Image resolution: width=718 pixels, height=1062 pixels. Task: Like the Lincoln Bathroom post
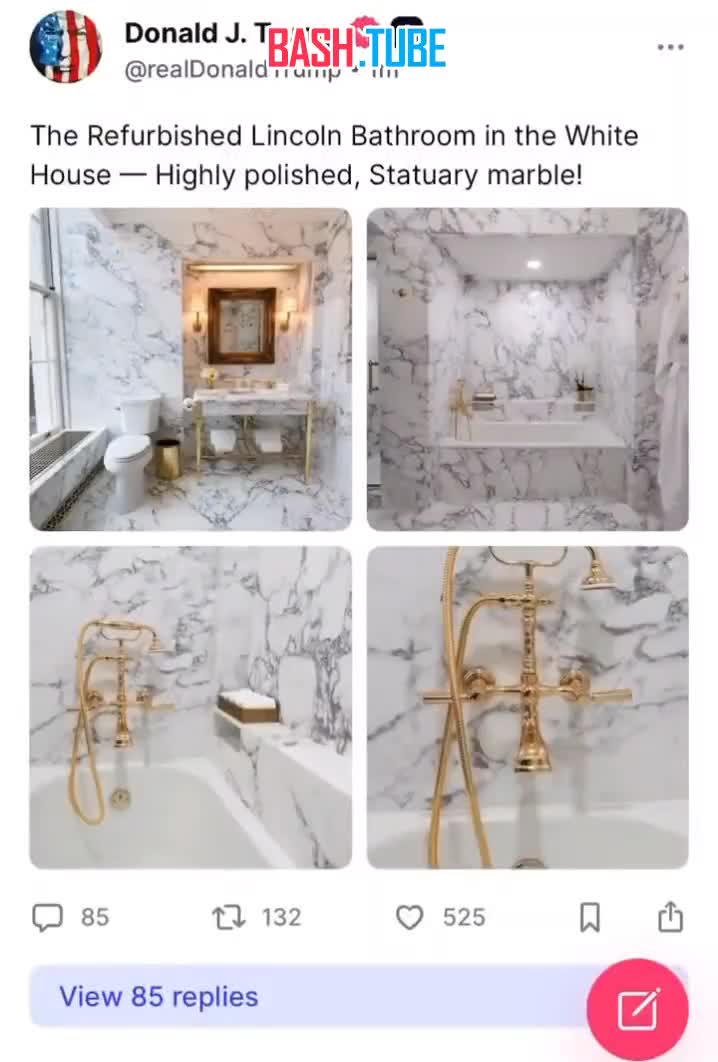pos(410,917)
